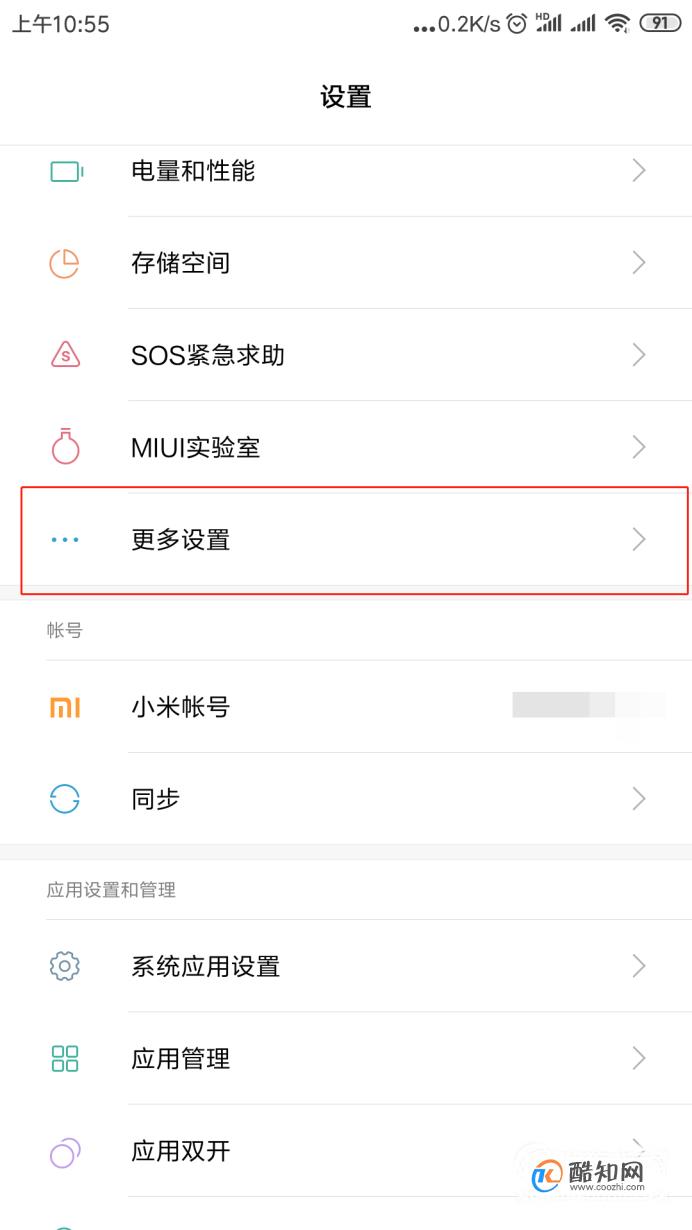Open 存储空间 row

tap(346, 263)
